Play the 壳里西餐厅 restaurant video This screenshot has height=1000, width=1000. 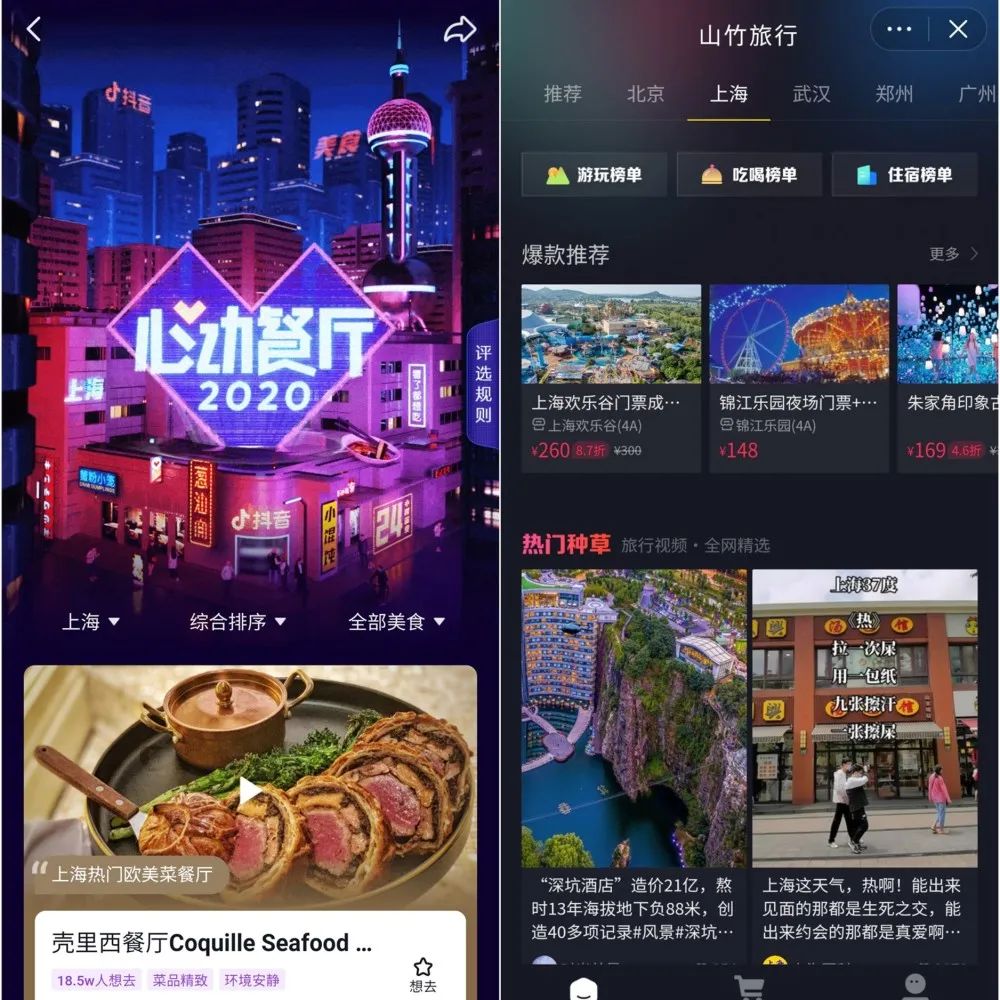tap(250, 792)
